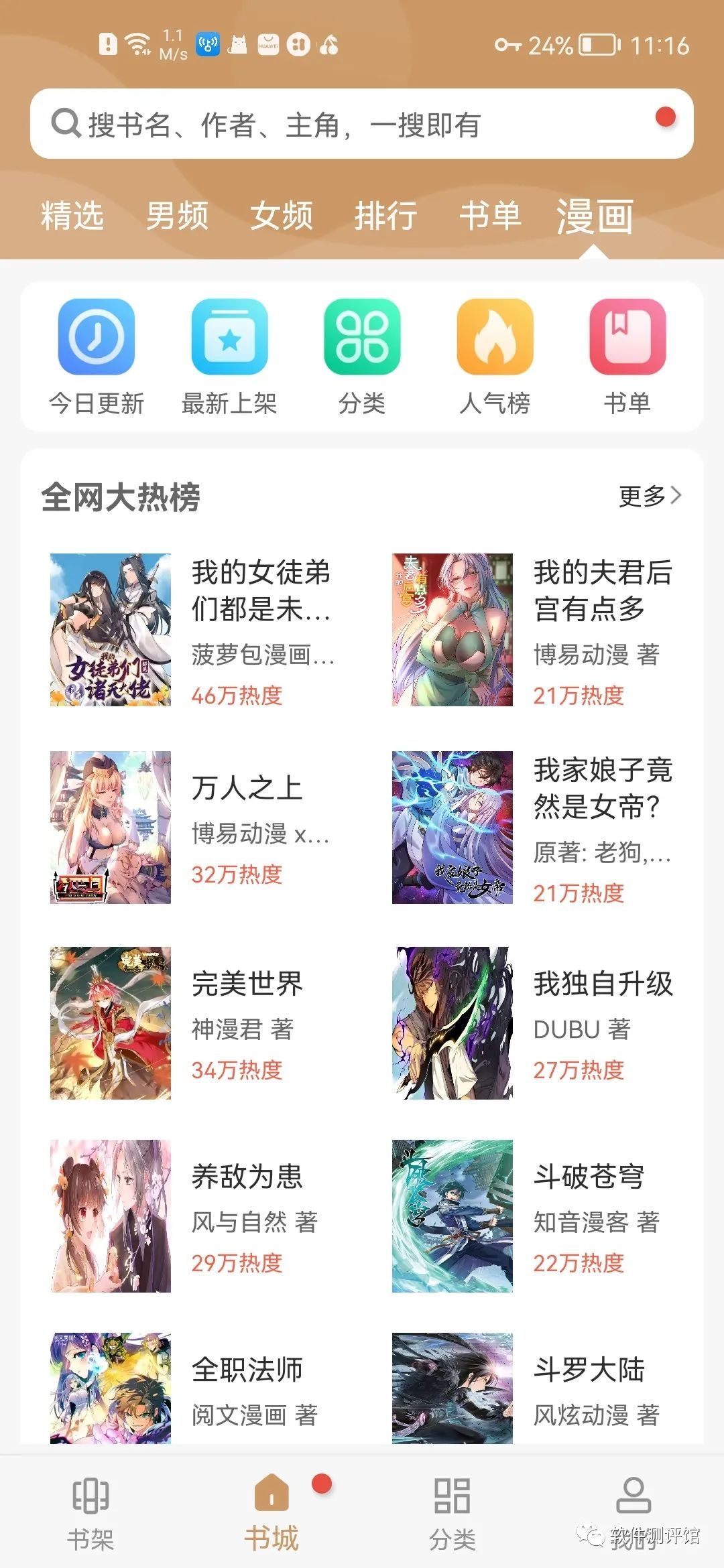724x1568 pixels.
Task: Open the 最新上架 shortcut
Action: coord(229,356)
